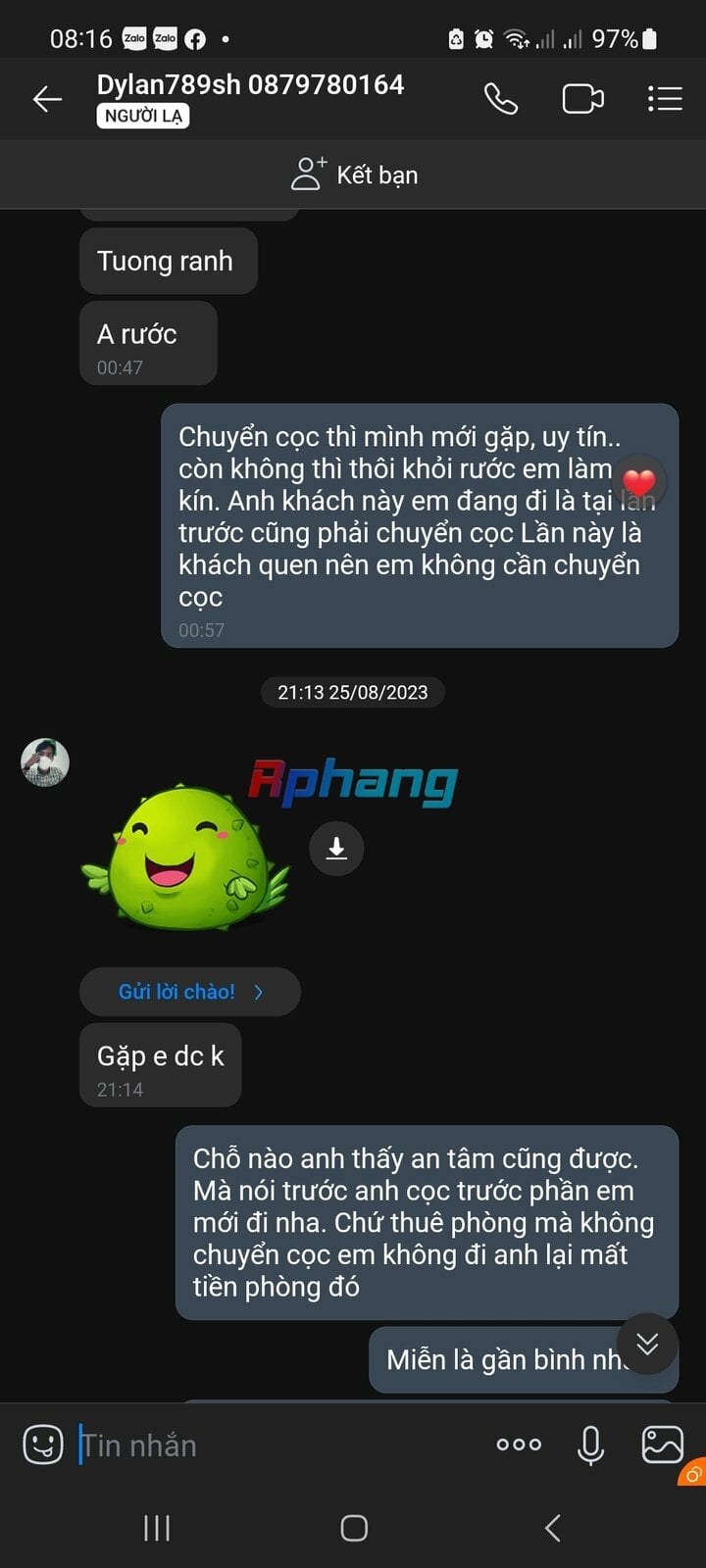
Task: Tap the heart reaction on the message
Action: click(x=639, y=482)
